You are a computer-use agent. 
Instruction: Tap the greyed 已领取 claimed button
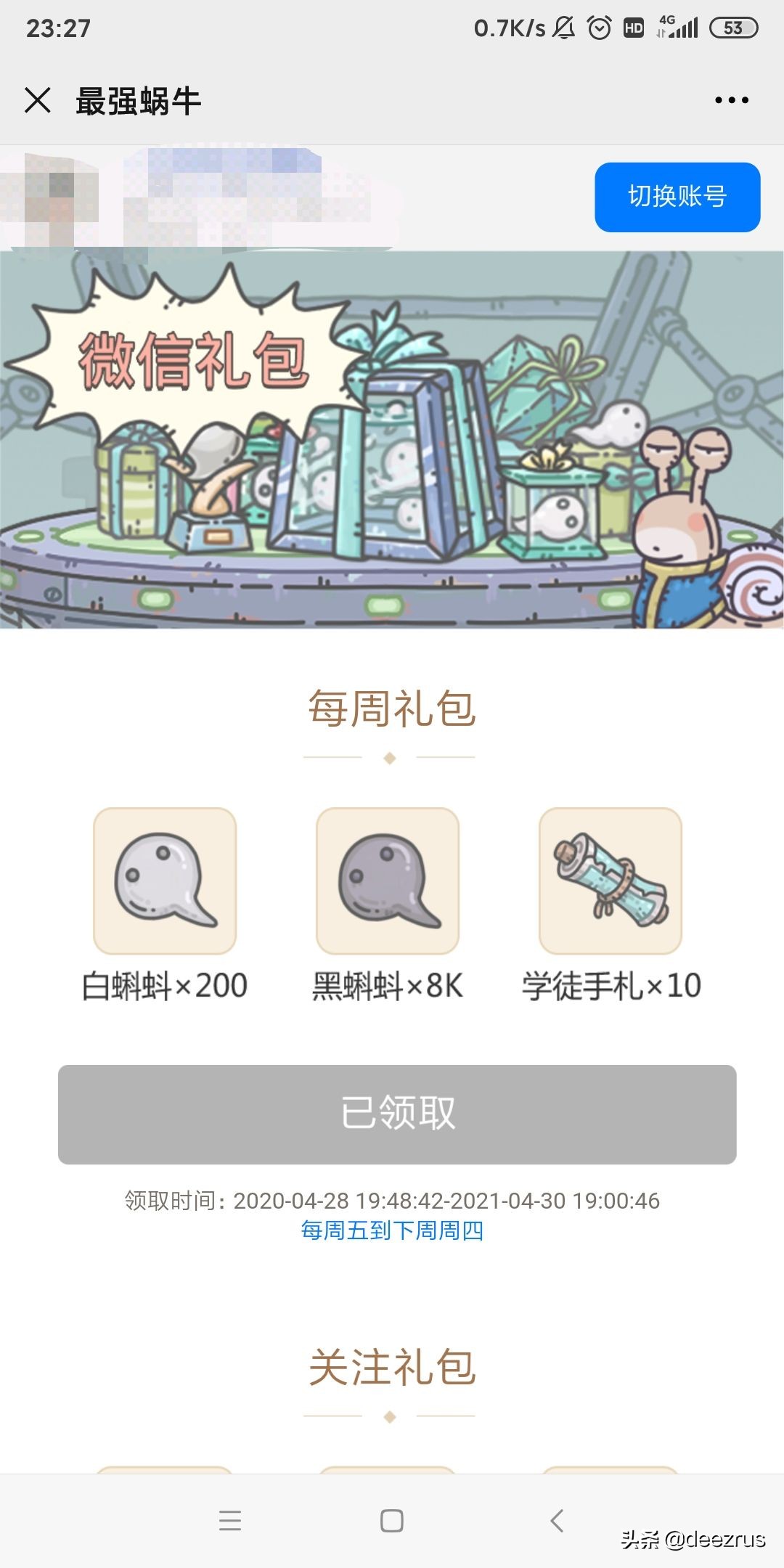click(397, 1114)
